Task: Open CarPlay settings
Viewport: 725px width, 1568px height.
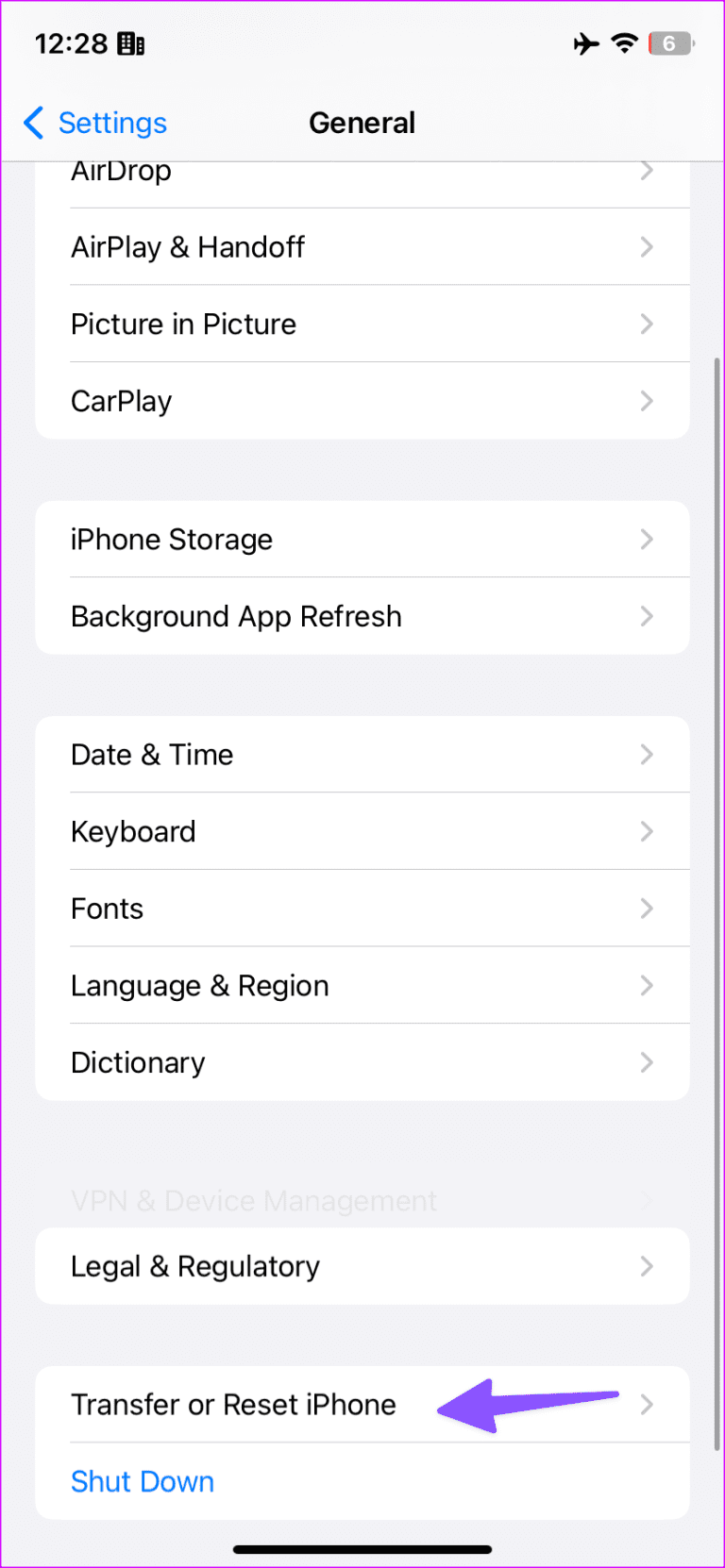Action: (x=362, y=401)
